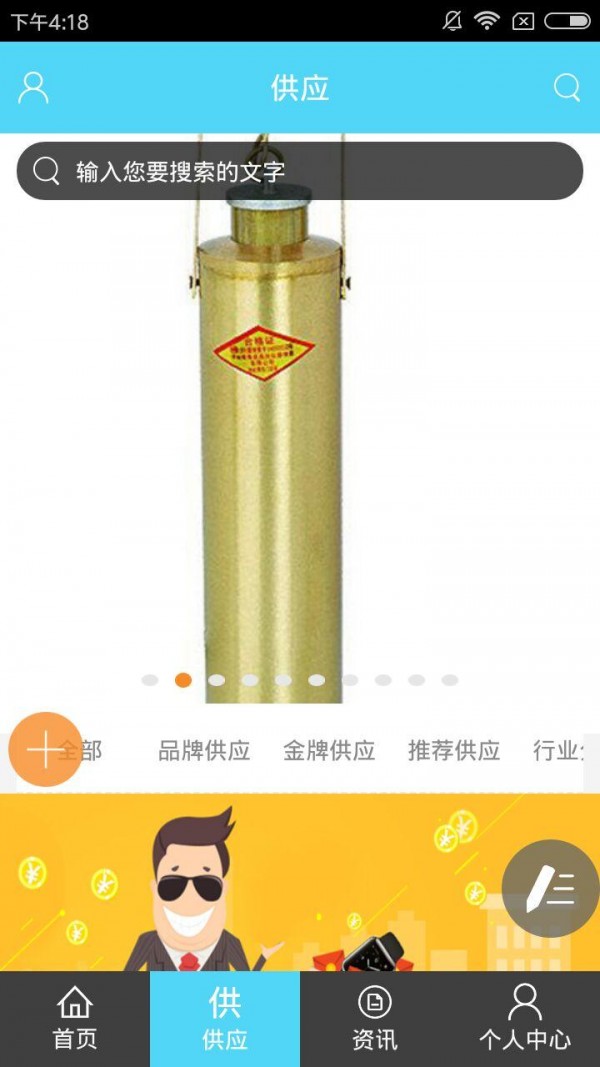Switch to the 金牌供应 tab
600x1067 pixels.
pyautogui.click(x=329, y=751)
